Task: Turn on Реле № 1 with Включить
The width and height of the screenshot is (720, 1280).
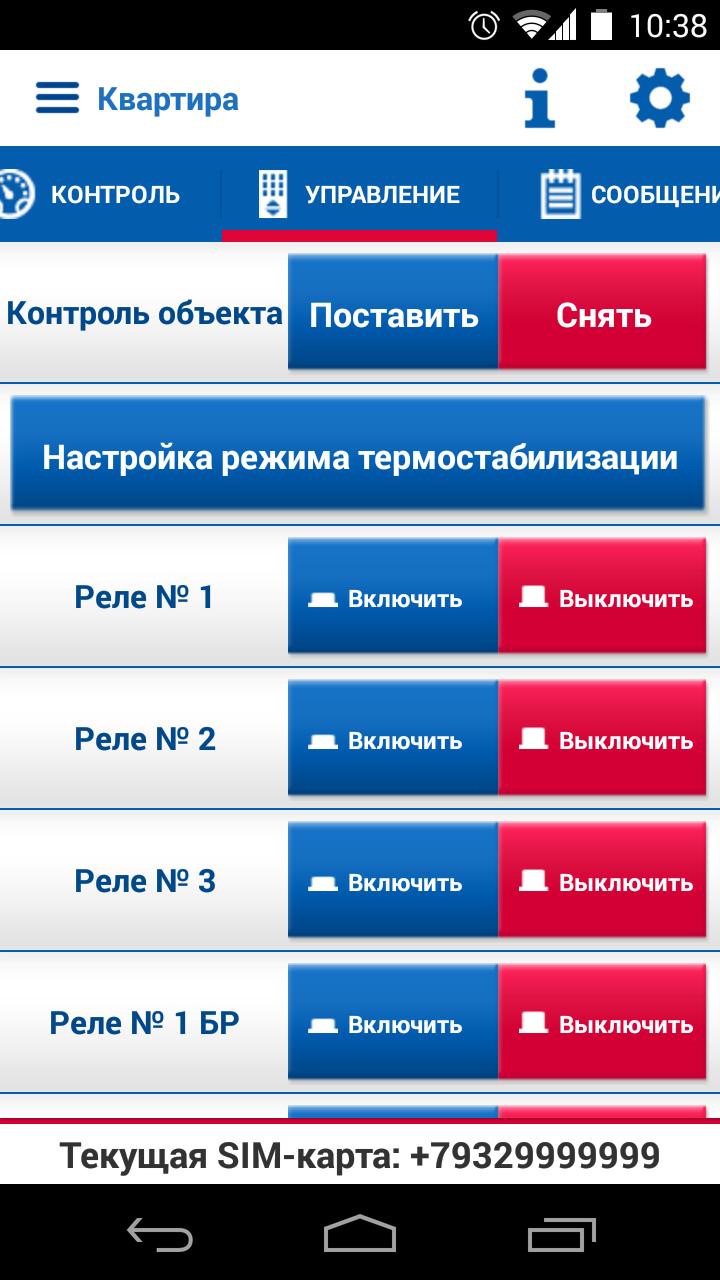Action: pyautogui.click(x=393, y=598)
